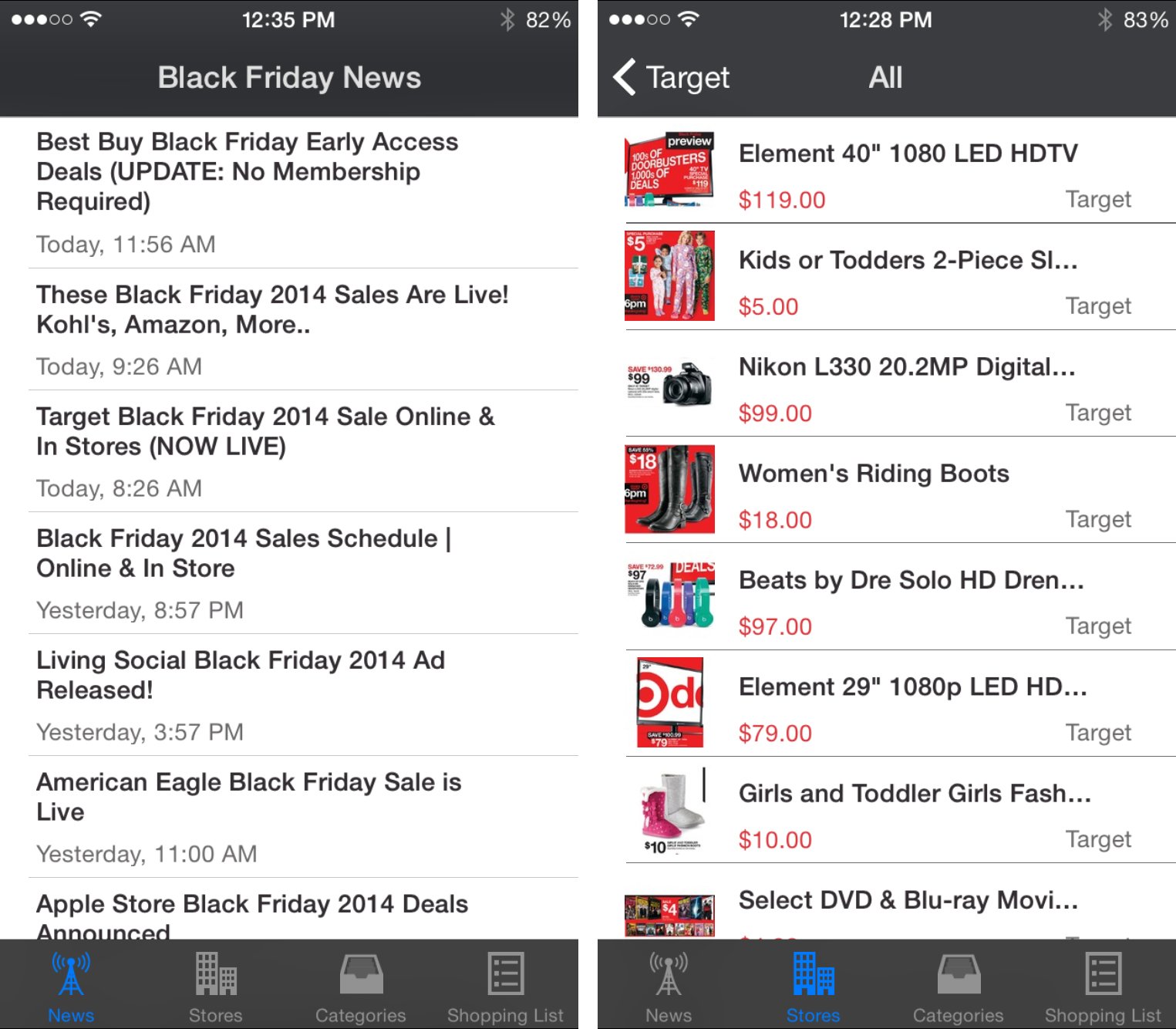Screen dimensions: 1176x1029
Task: Open Categories tab on Black Friday News screen
Action: click(361, 987)
